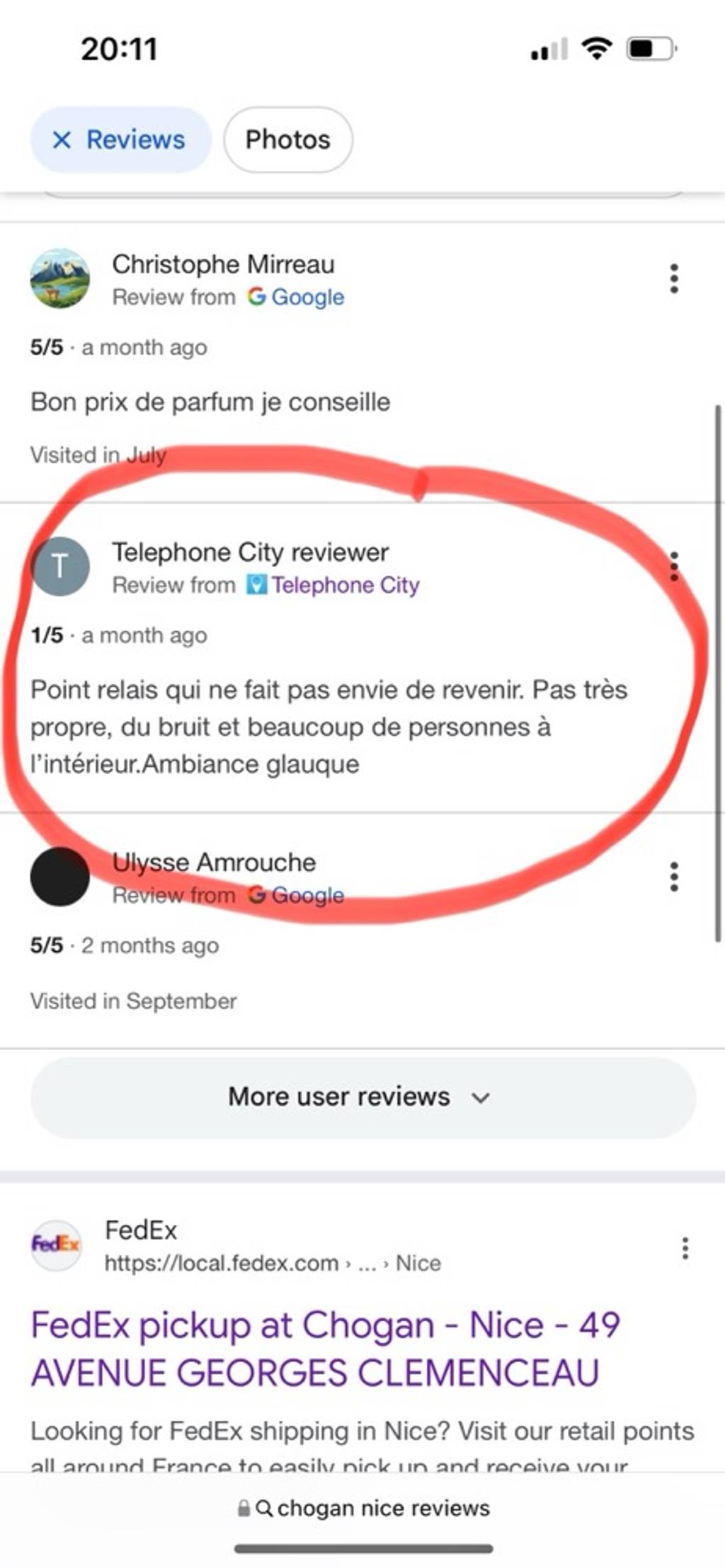Expand More user reviews
725x1568 pixels.
[362, 1097]
